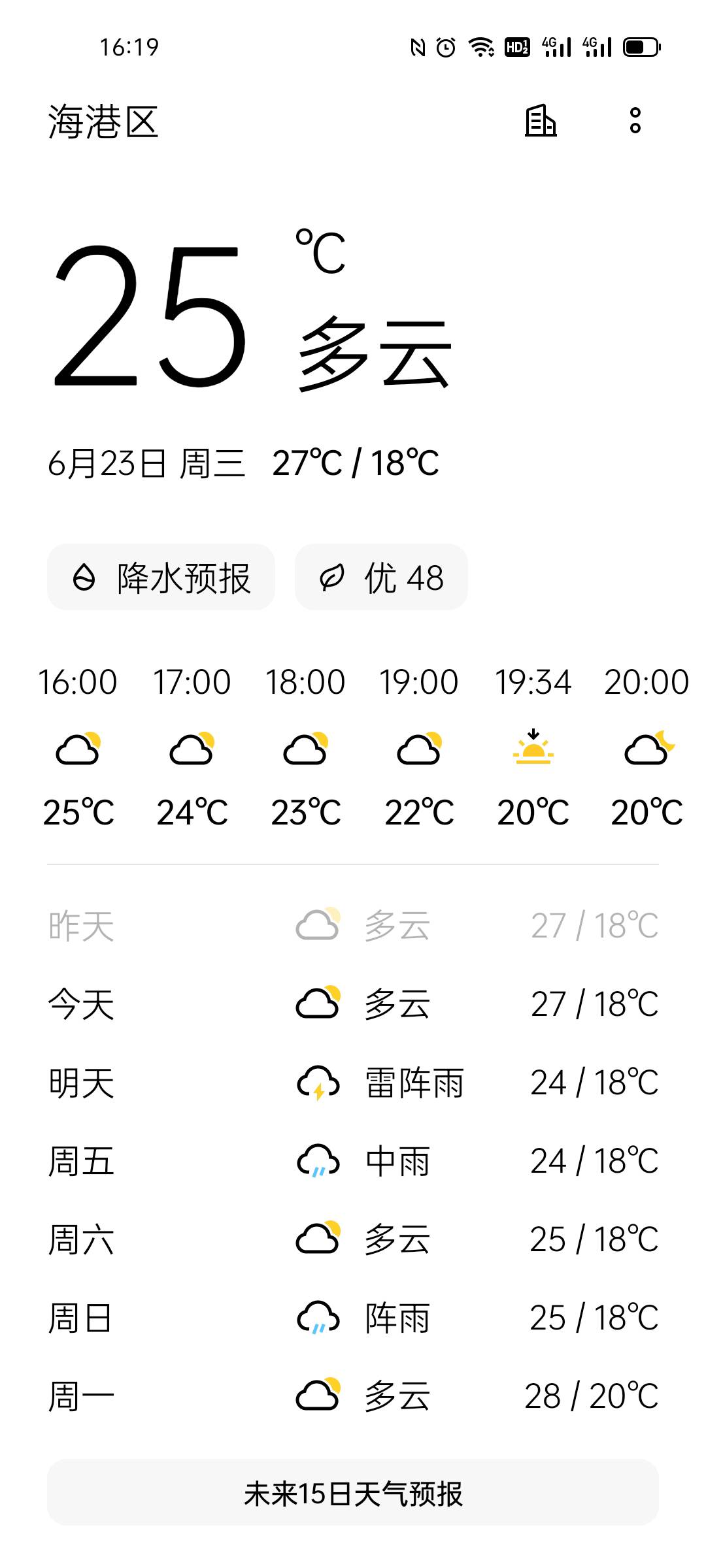Tap the 优 48 air quality chip
The width and height of the screenshot is (706, 1568).
coord(381,578)
